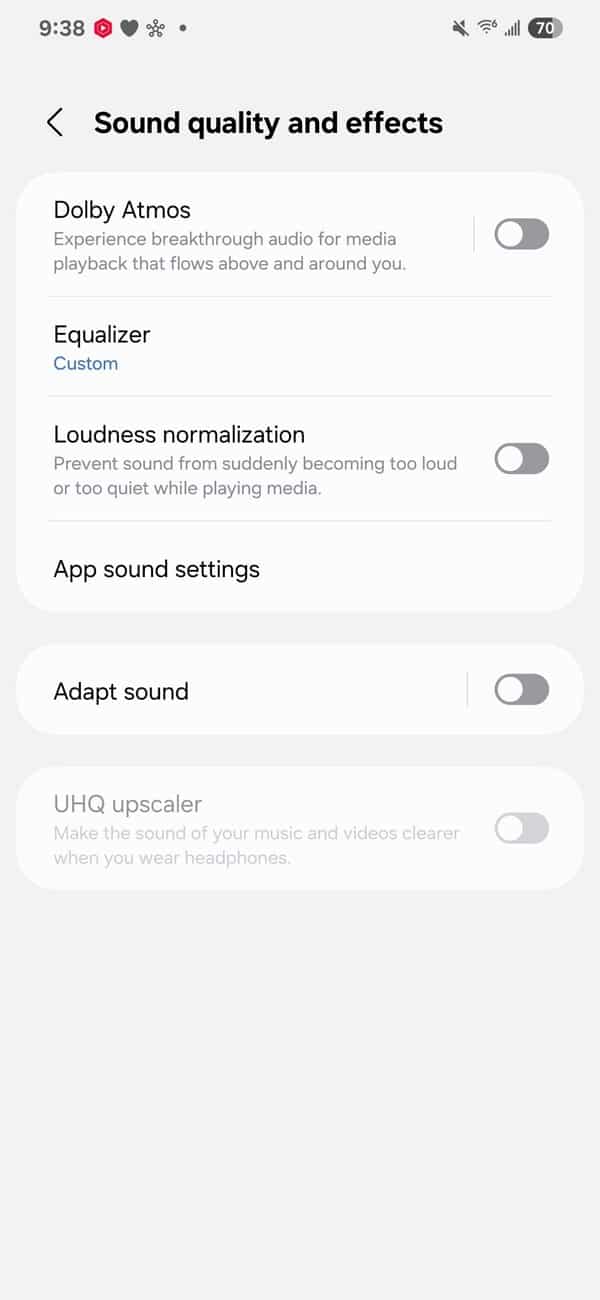Image resolution: width=600 pixels, height=1300 pixels.
Task: Go back from Sound quality and effects
Action: pyautogui.click(x=55, y=123)
